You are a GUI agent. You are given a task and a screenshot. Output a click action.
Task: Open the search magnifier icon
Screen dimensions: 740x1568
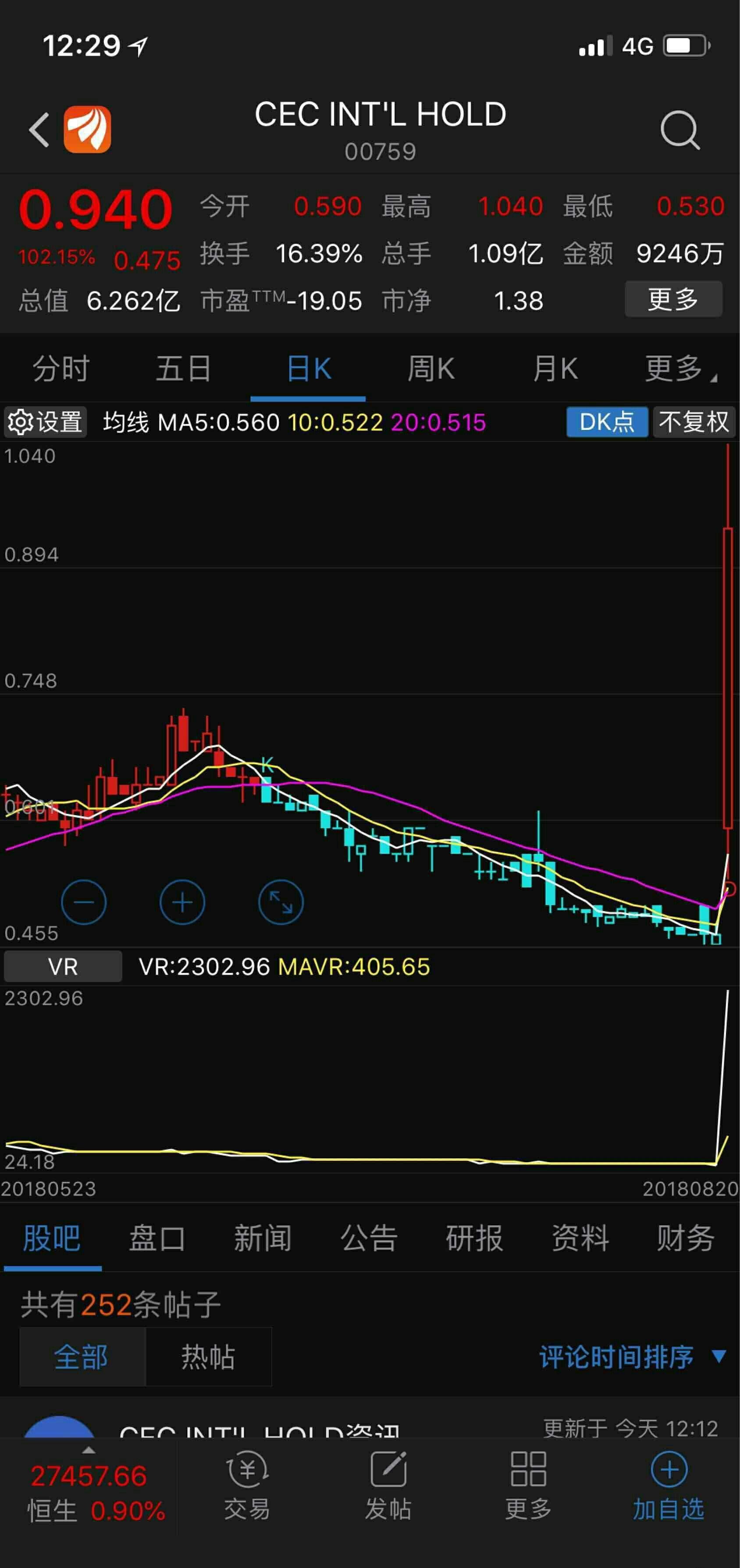[x=680, y=130]
